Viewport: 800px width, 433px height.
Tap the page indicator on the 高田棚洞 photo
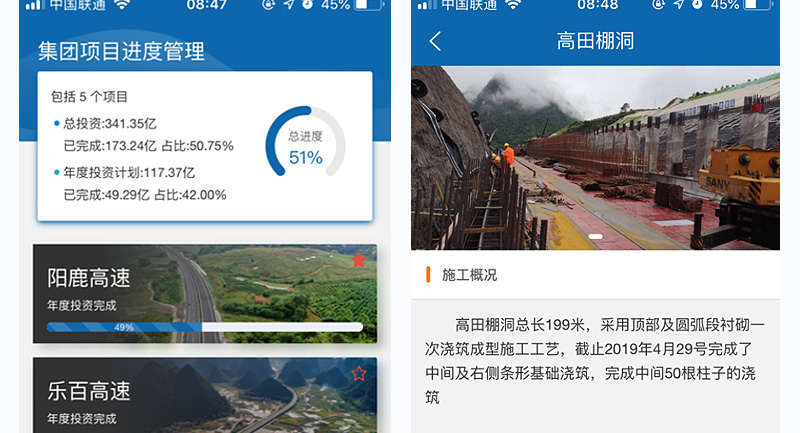[594, 236]
